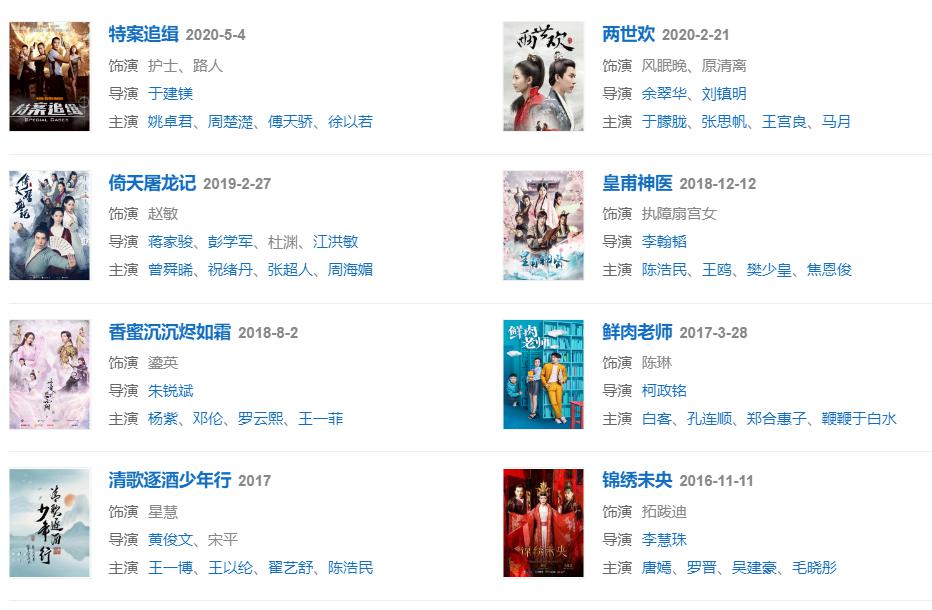Viewport: 932px width, 610px height.
Task: Open the 皇甫神医 title link
Action: tap(637, 183)
